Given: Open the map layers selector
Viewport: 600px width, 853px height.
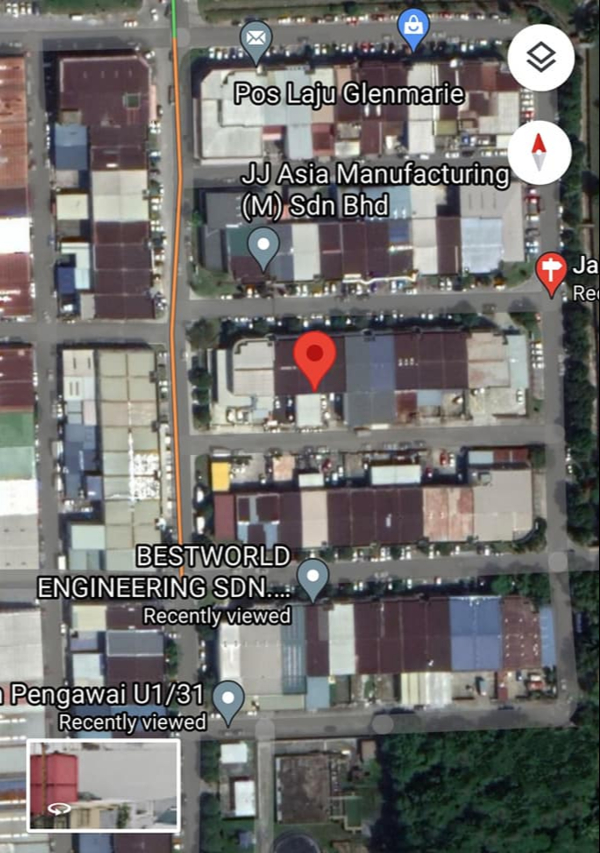Looking at the screenshot, I should point(540,58).
